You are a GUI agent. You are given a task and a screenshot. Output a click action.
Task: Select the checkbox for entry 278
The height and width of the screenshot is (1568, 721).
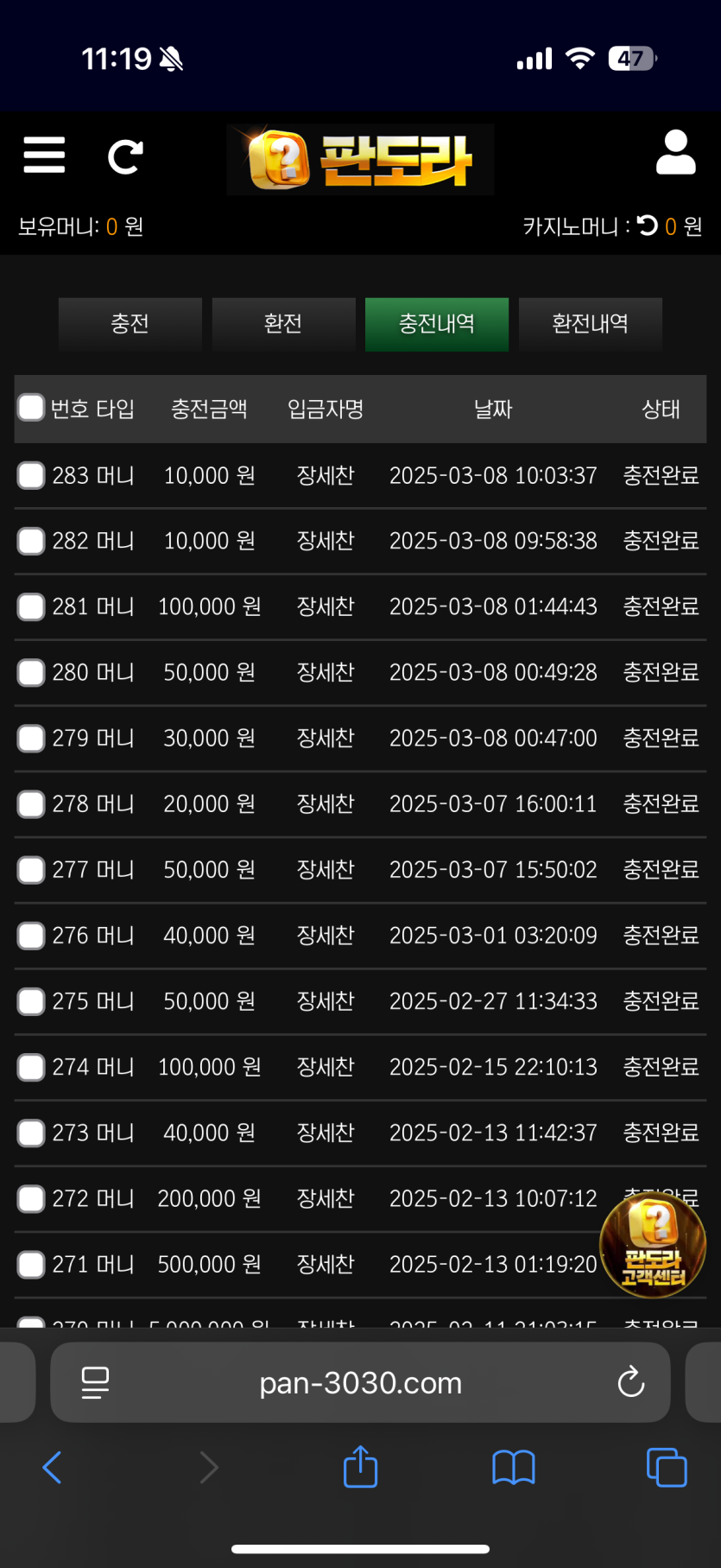pos(31,804)
